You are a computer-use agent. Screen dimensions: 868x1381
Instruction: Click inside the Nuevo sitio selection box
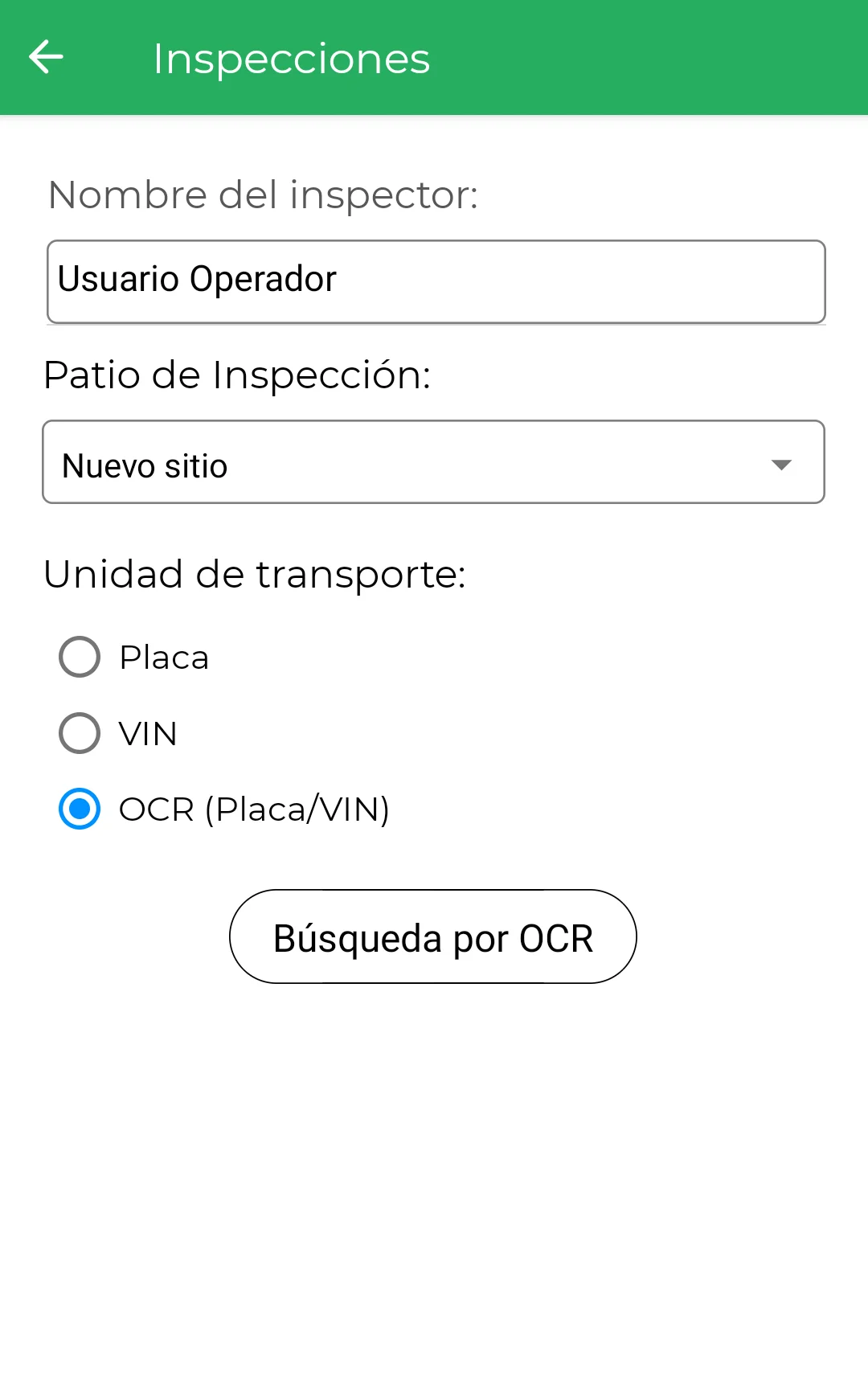click(321, 463)
